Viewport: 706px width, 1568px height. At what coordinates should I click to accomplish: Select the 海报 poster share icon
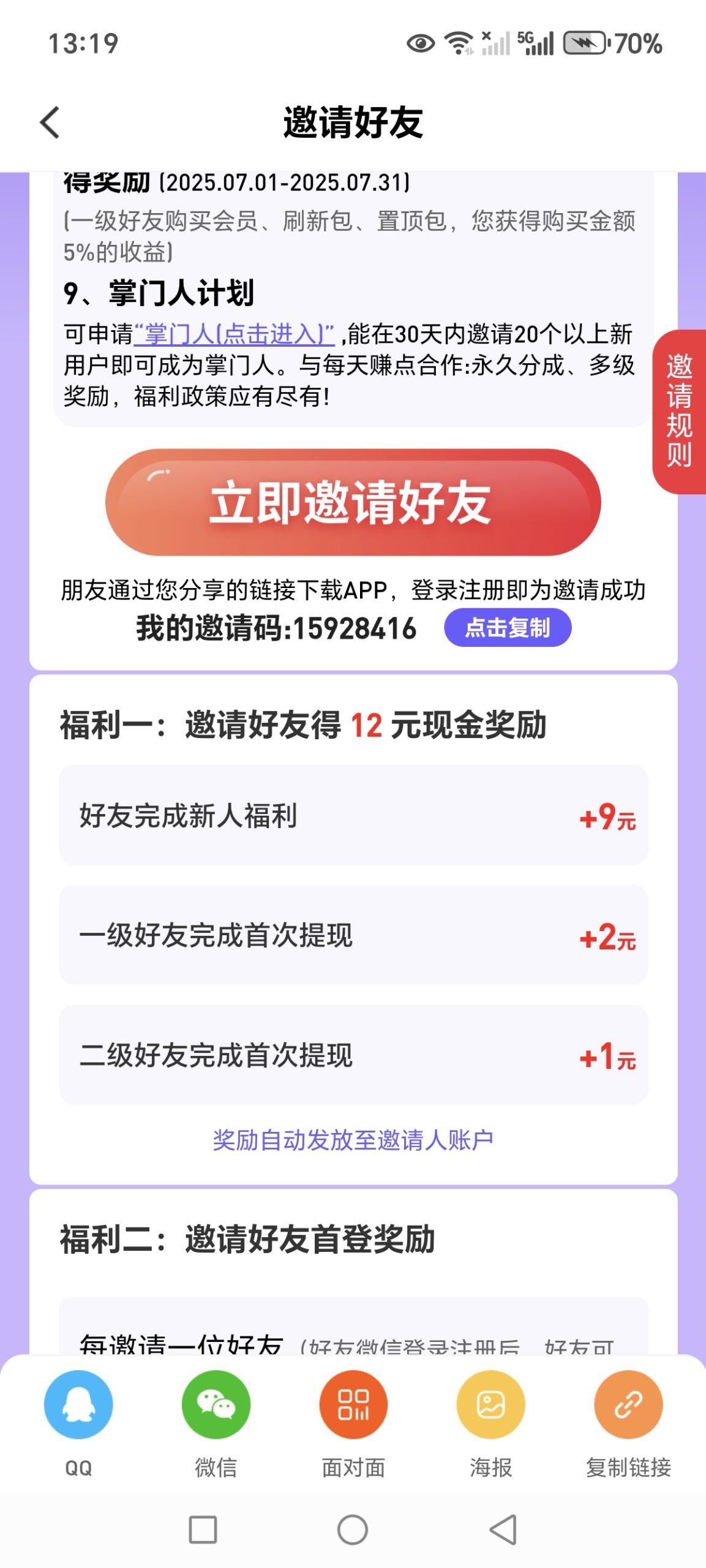tap(490, 1405)
